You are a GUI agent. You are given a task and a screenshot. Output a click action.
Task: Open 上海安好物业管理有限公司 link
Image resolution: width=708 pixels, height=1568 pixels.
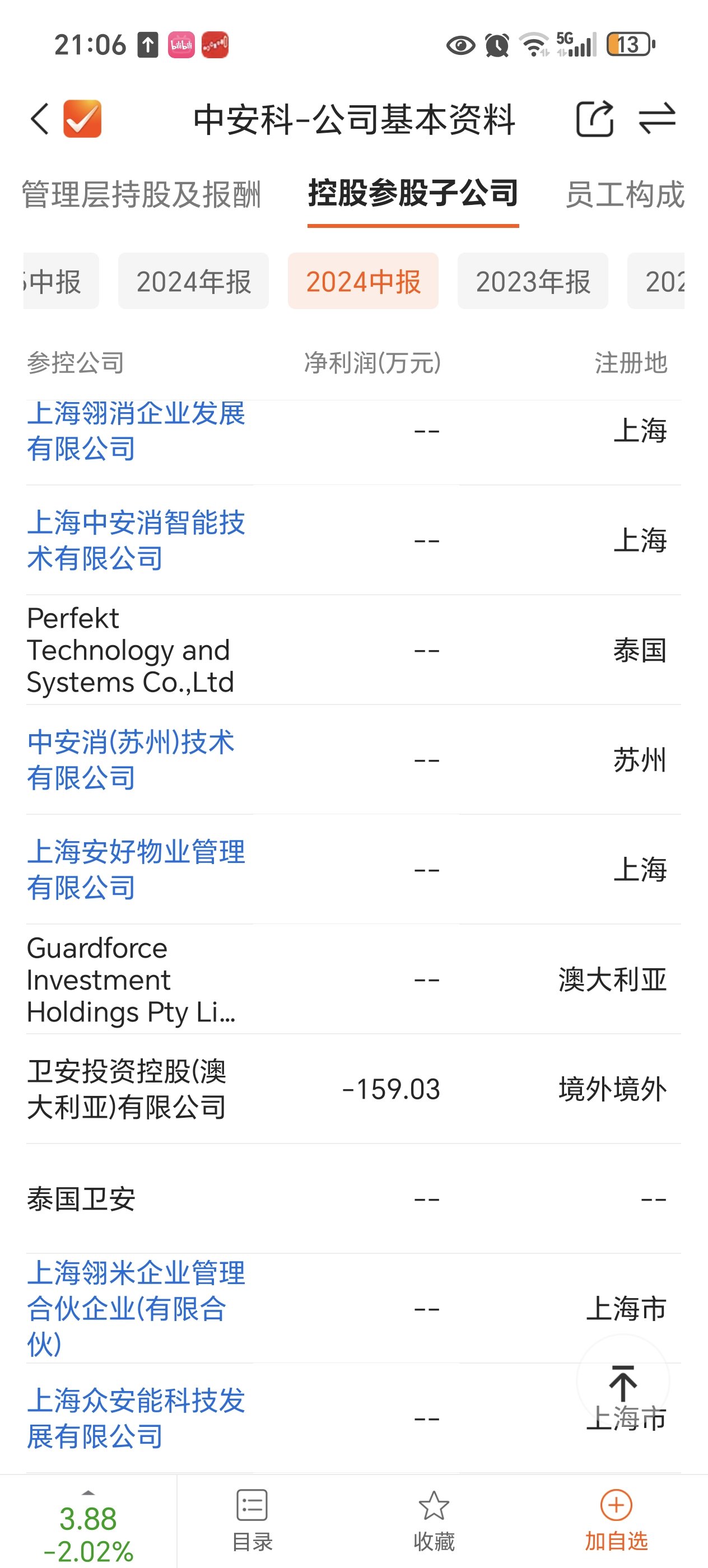(x=136, y=869)
